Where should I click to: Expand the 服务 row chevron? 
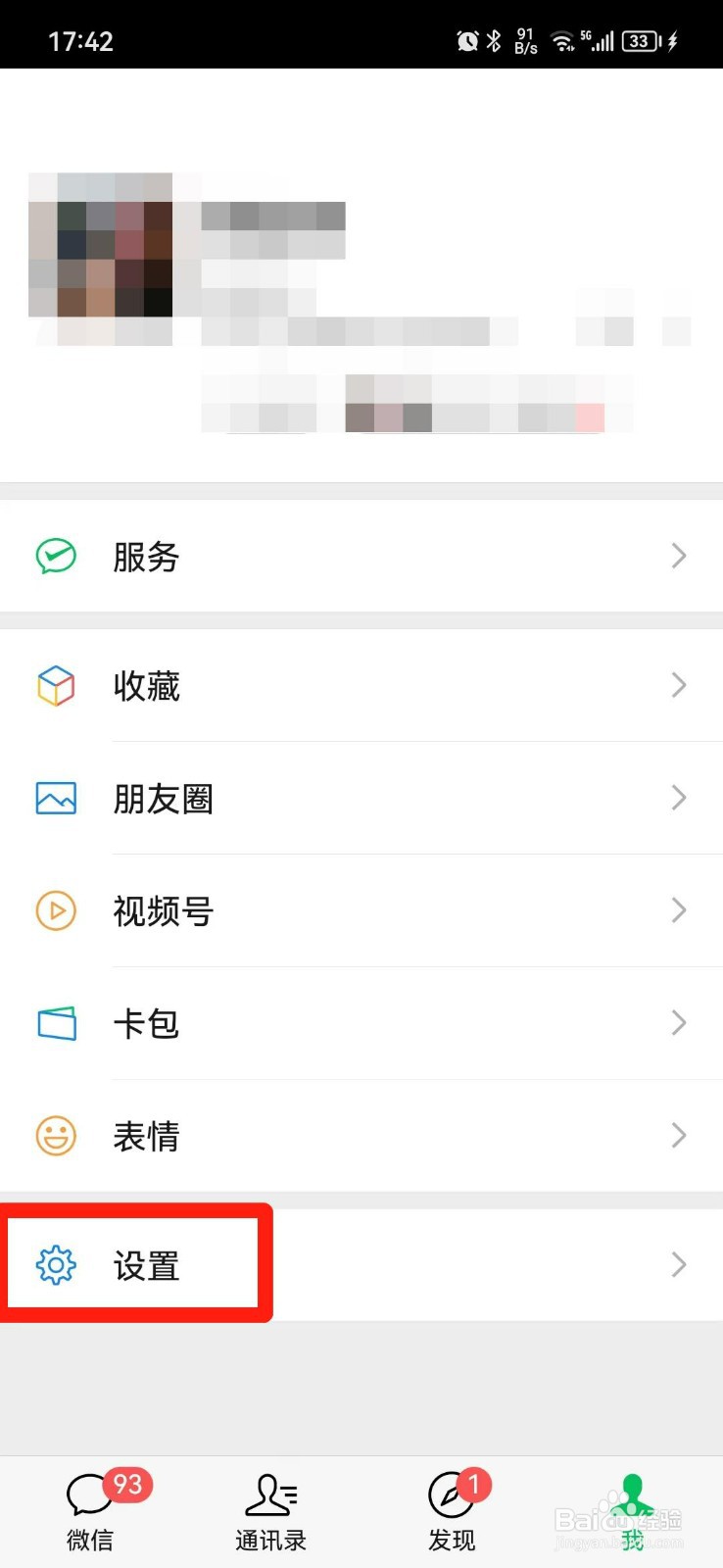(679, 556)
